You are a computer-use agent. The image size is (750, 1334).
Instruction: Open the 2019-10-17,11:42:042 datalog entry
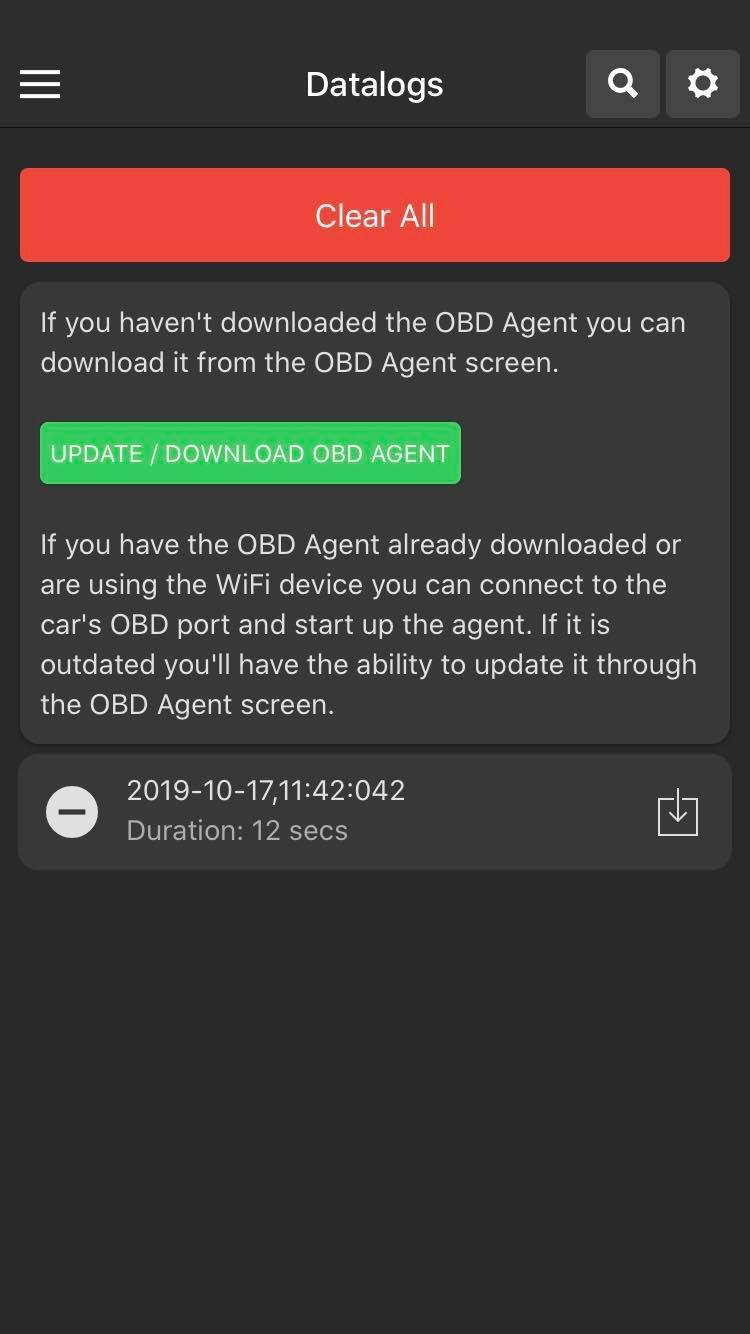point(375,811)
